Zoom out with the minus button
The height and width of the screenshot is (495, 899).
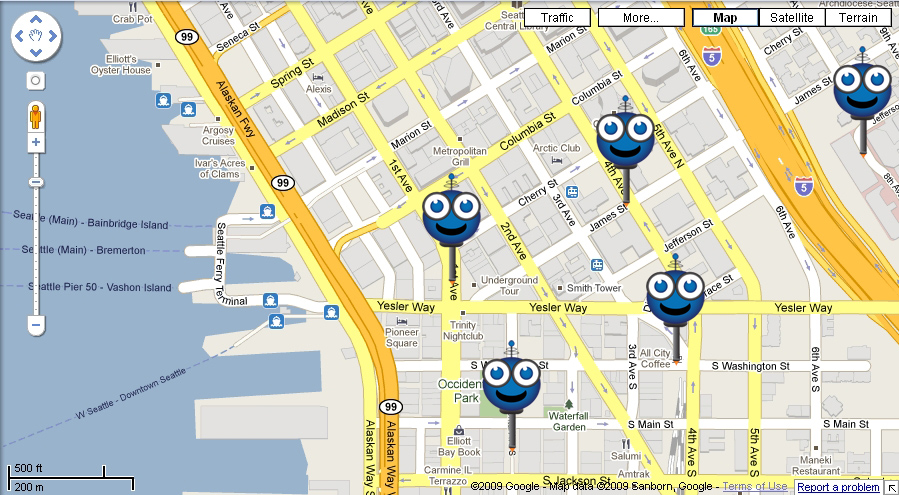click(x=36, y=325)
